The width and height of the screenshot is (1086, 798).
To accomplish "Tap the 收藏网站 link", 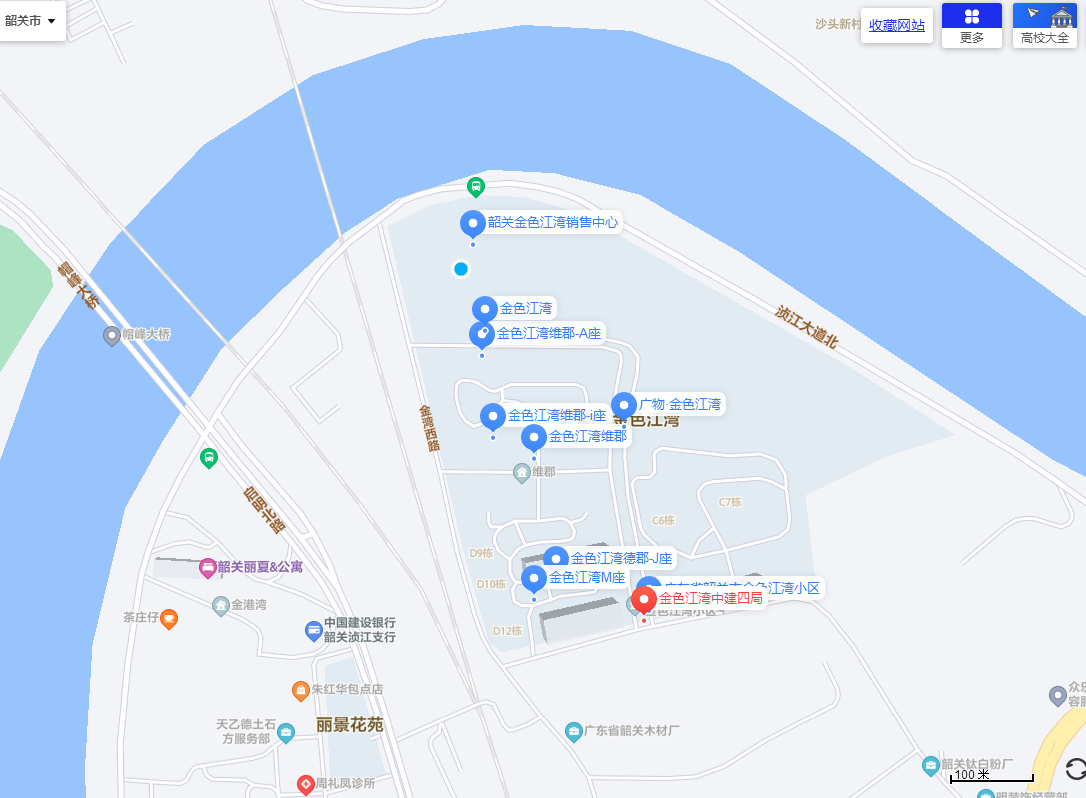I will (896, 25).
